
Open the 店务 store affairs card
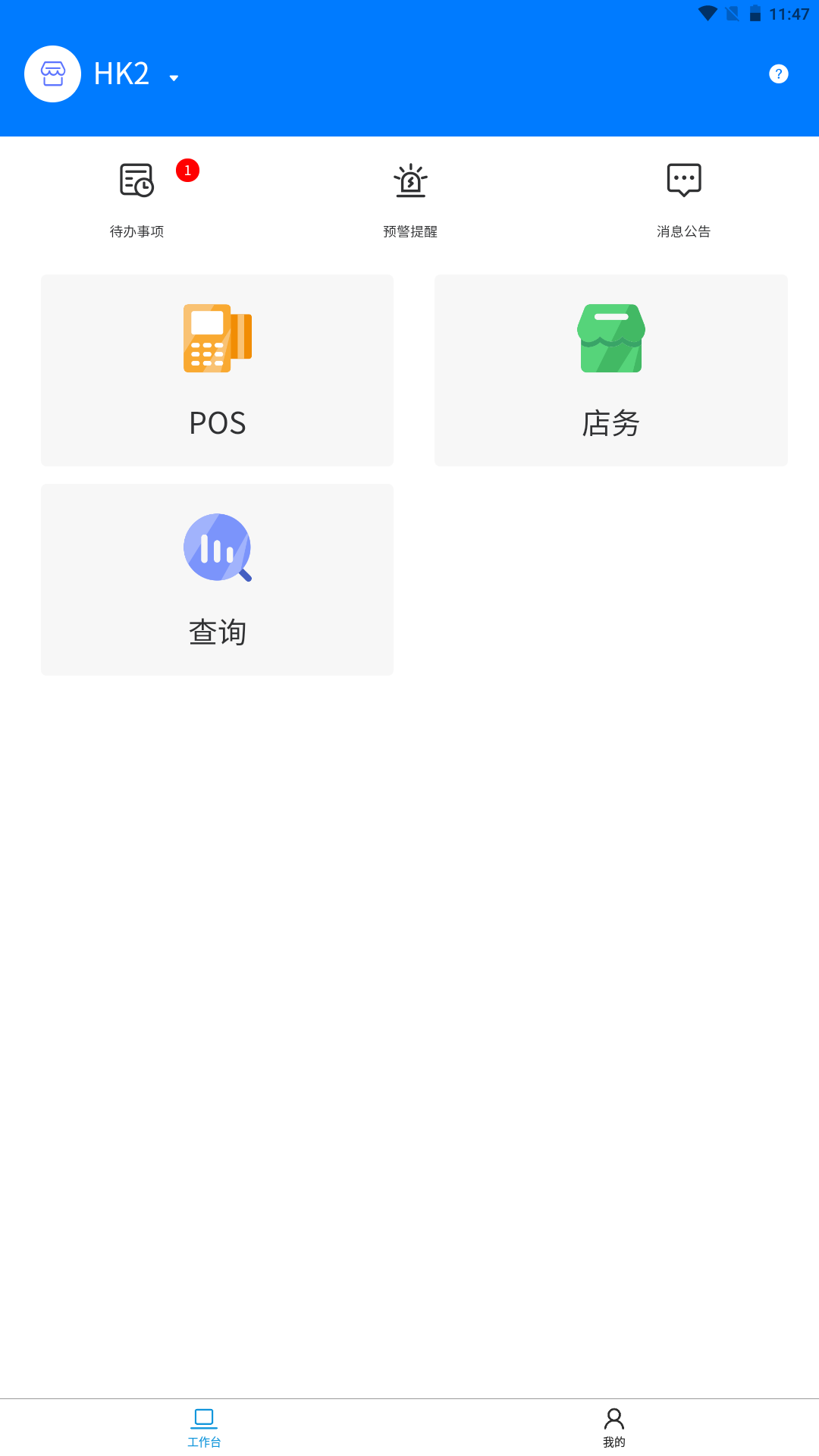tap(611, 370)
